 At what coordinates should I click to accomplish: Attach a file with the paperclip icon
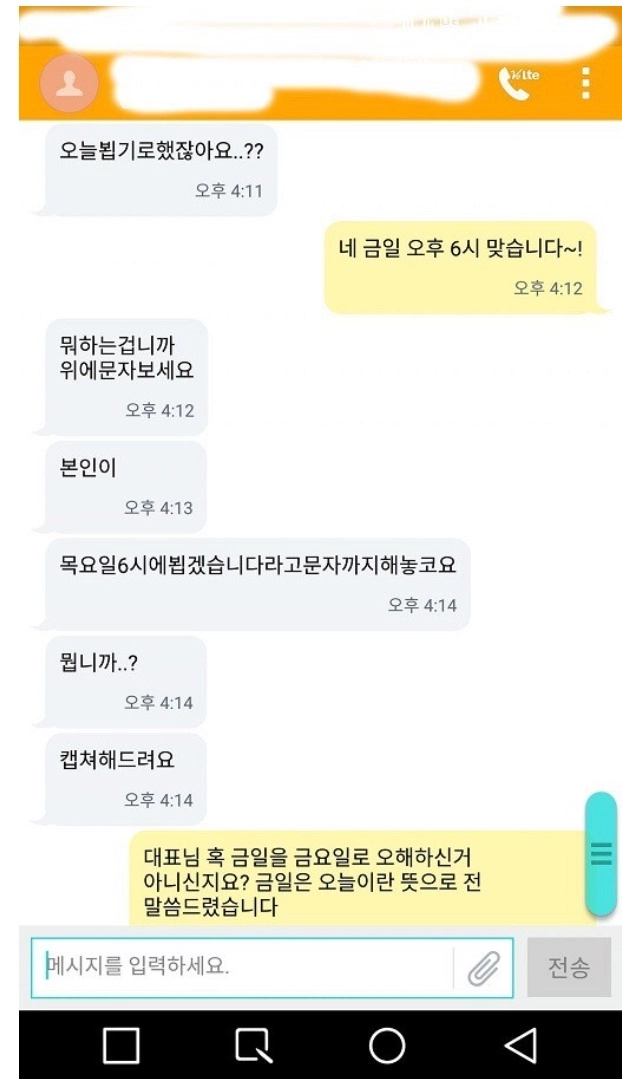484,967
